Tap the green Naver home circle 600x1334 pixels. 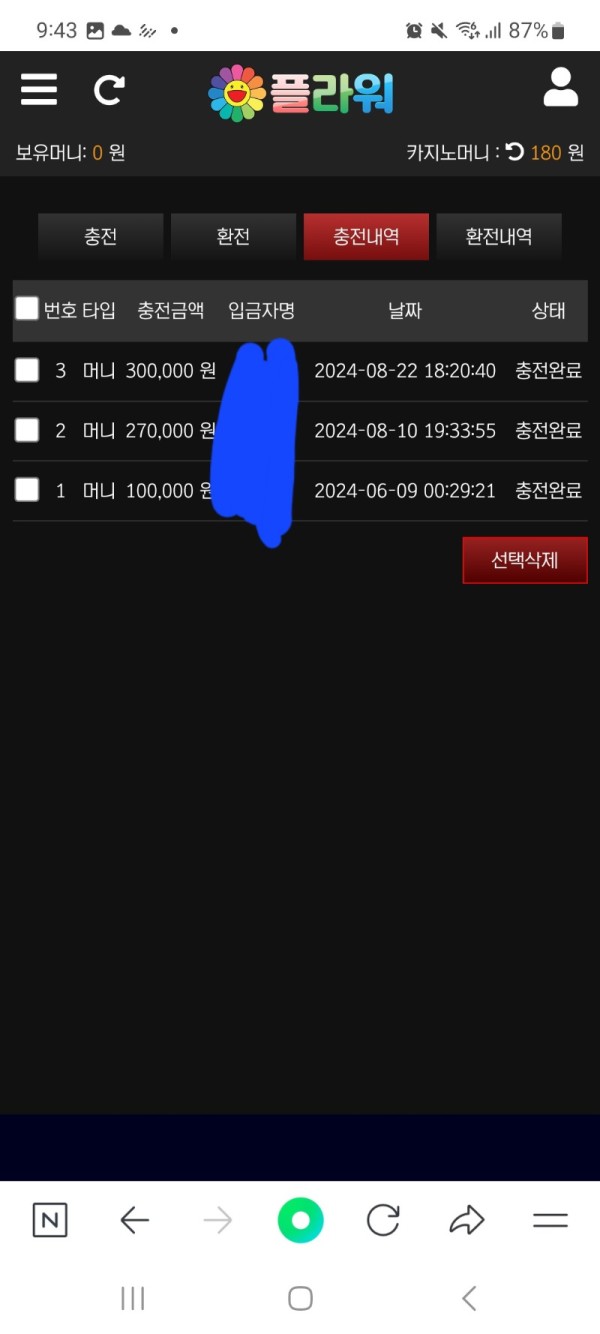pos(300,1220)
